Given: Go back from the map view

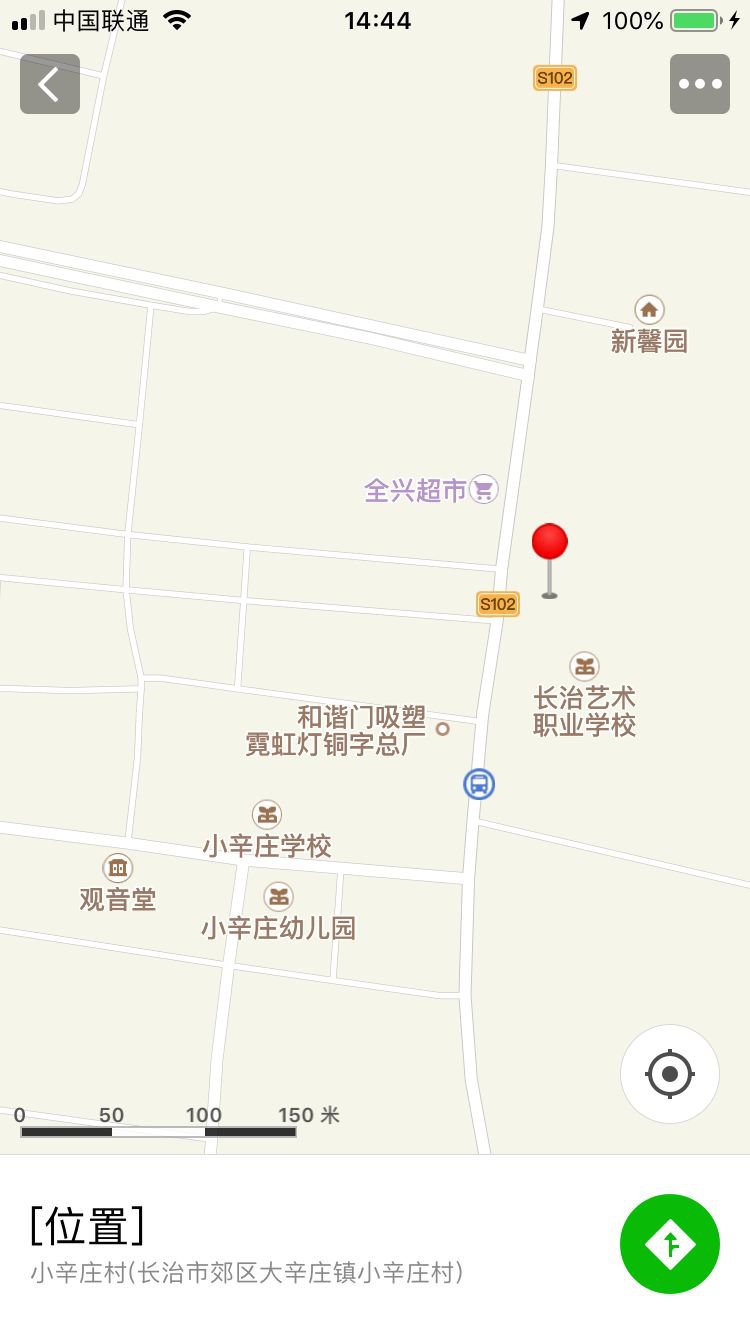Looking at the screenshot, I should point(50,84).
